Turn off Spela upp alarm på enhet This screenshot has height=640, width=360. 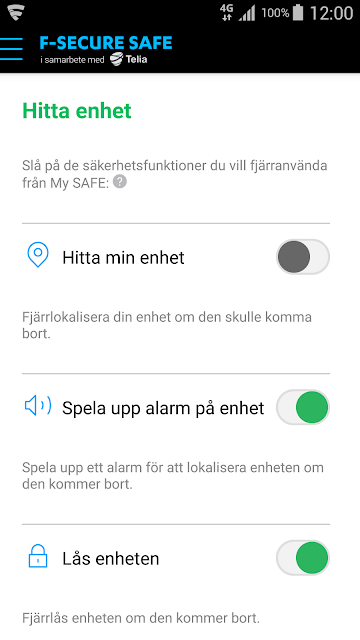(x=303, y=407)
